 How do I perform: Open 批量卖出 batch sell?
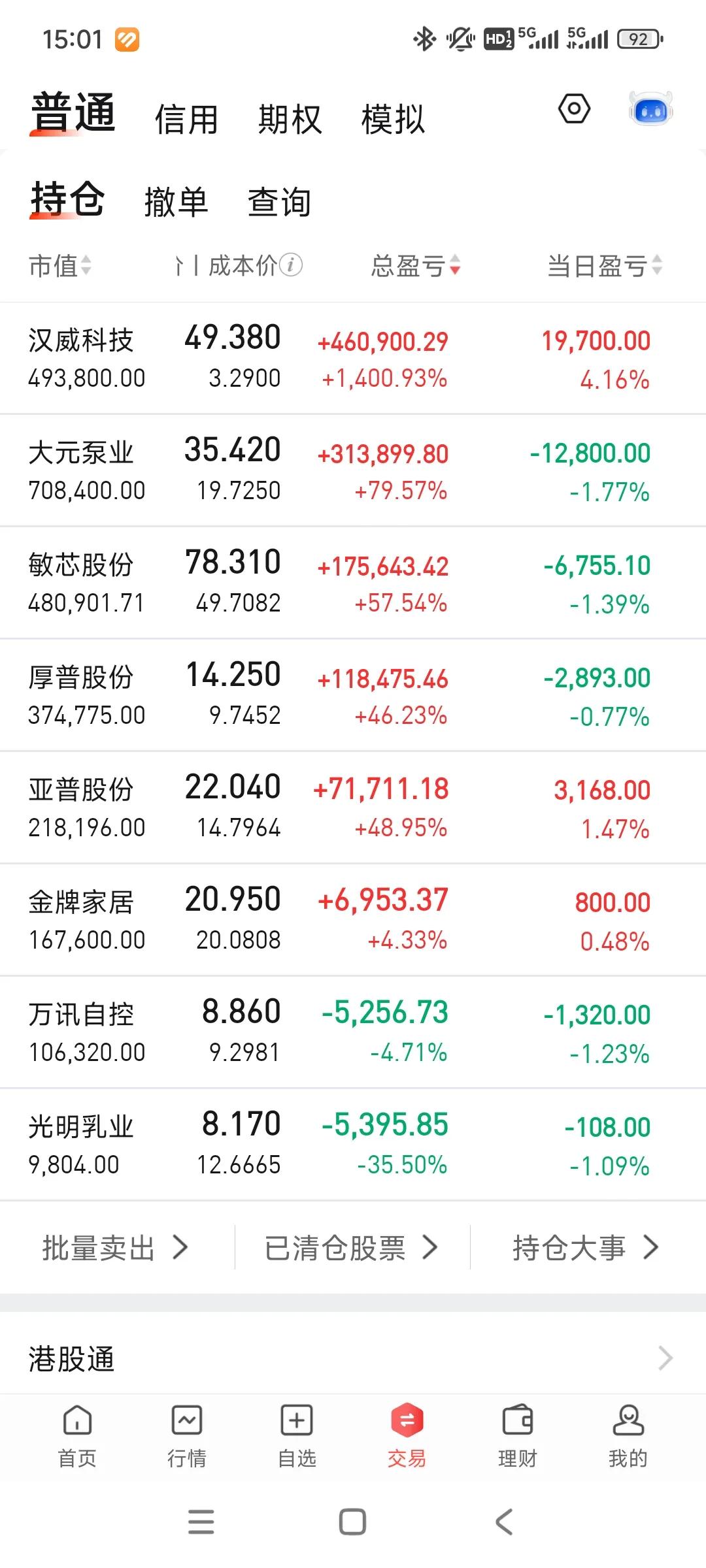tap(116, 1247)
